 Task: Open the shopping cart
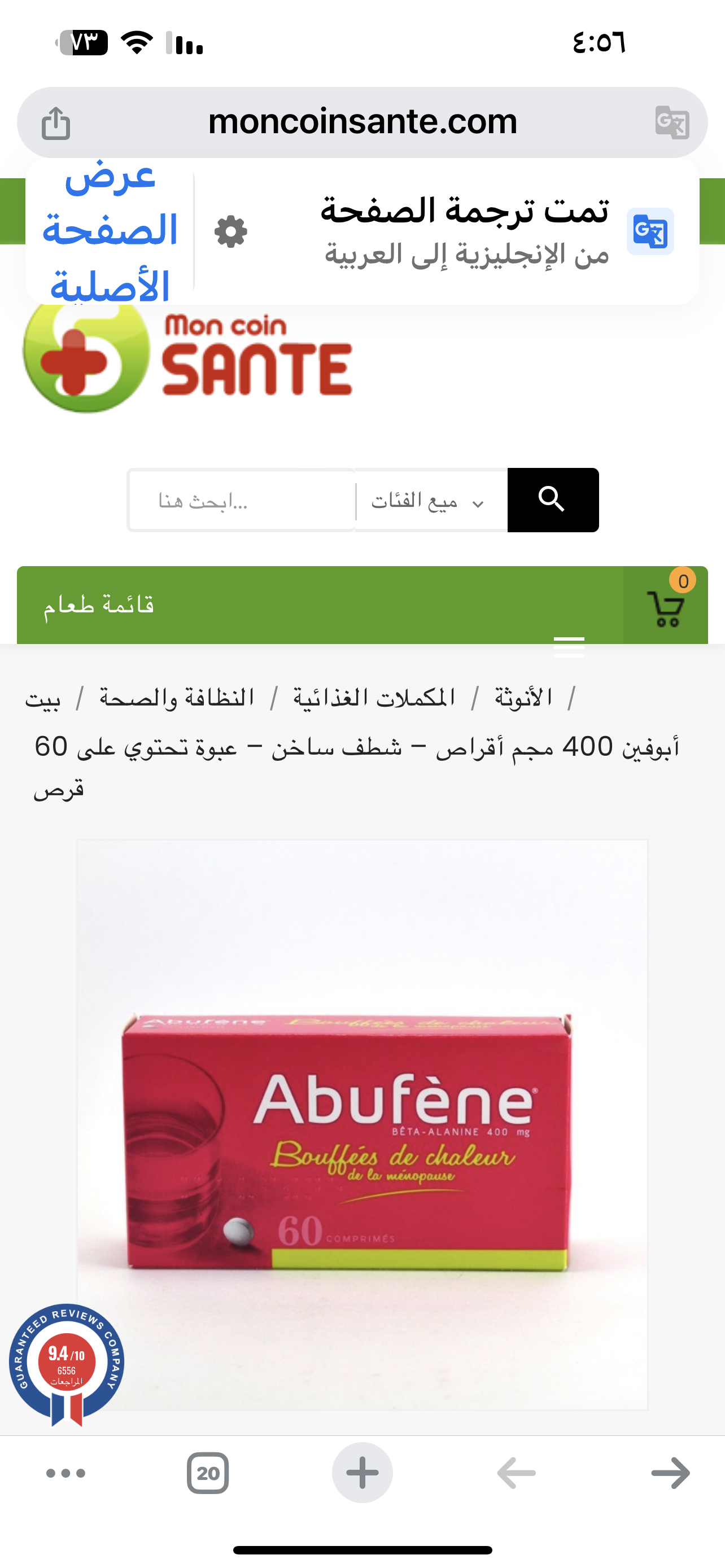665,606
